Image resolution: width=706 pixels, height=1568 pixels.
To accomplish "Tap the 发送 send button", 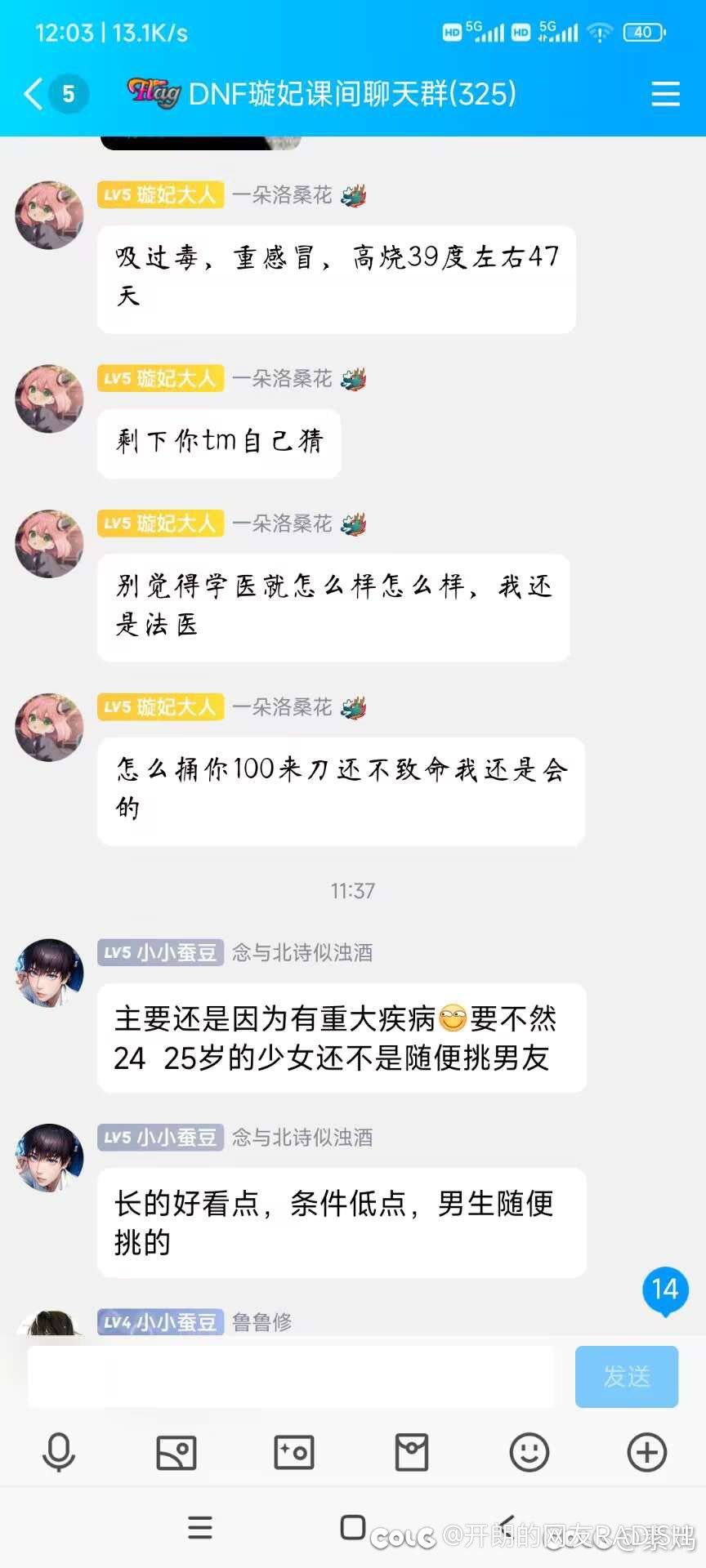I will (x=627, y=1377).
